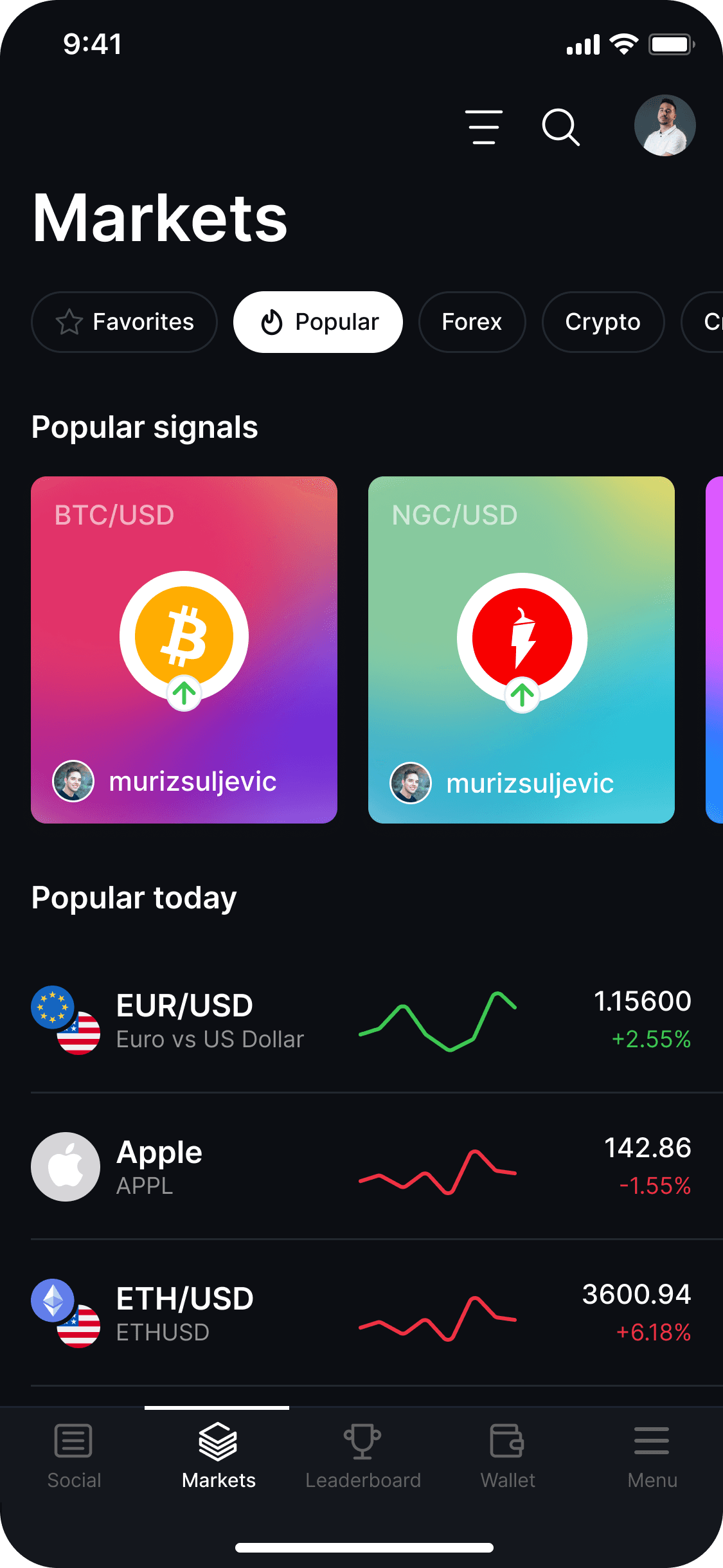
Task: View Apple stock details
Action: pyautogui.click(x=361, y=1167)
